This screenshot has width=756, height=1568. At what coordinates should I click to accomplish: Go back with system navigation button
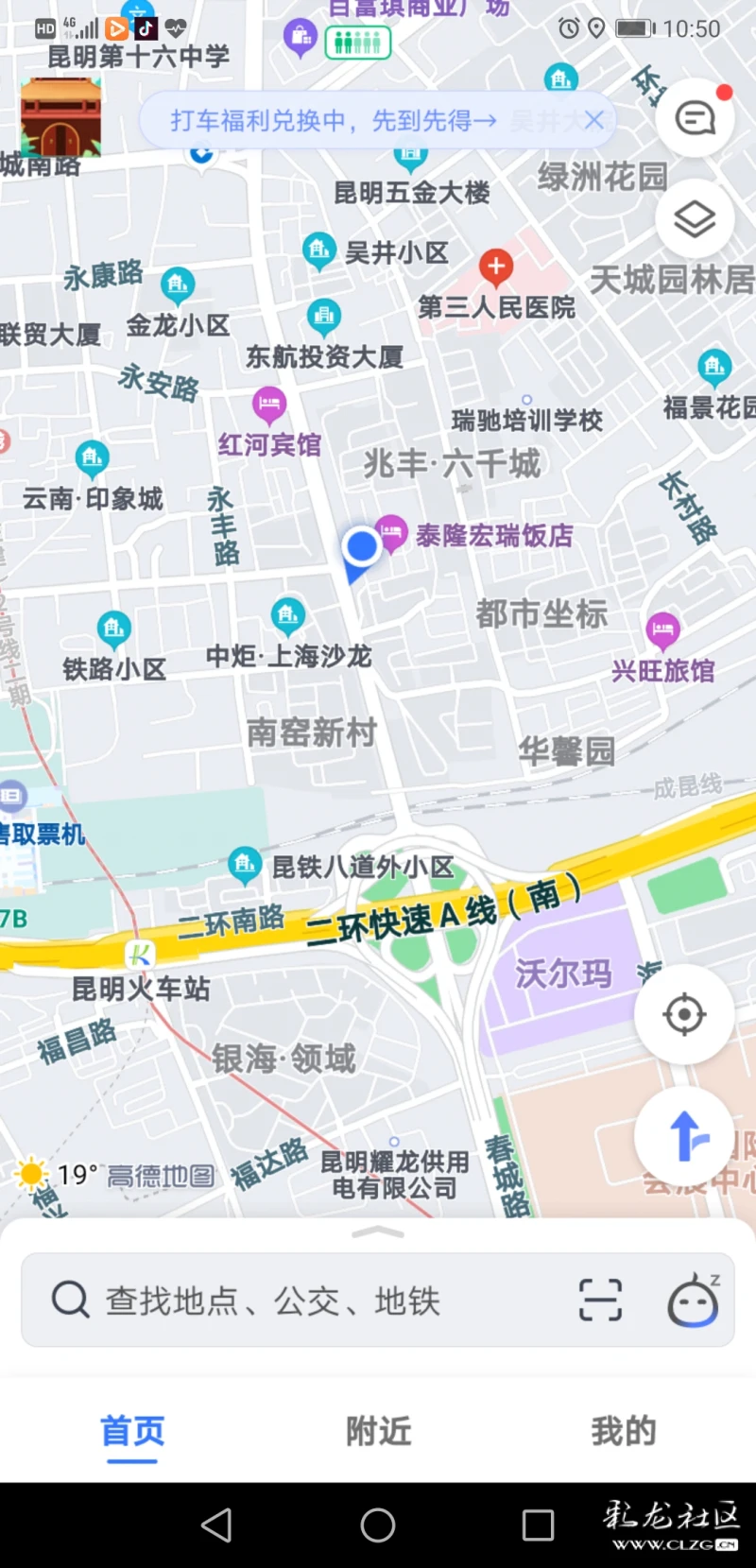point(217,1525)
